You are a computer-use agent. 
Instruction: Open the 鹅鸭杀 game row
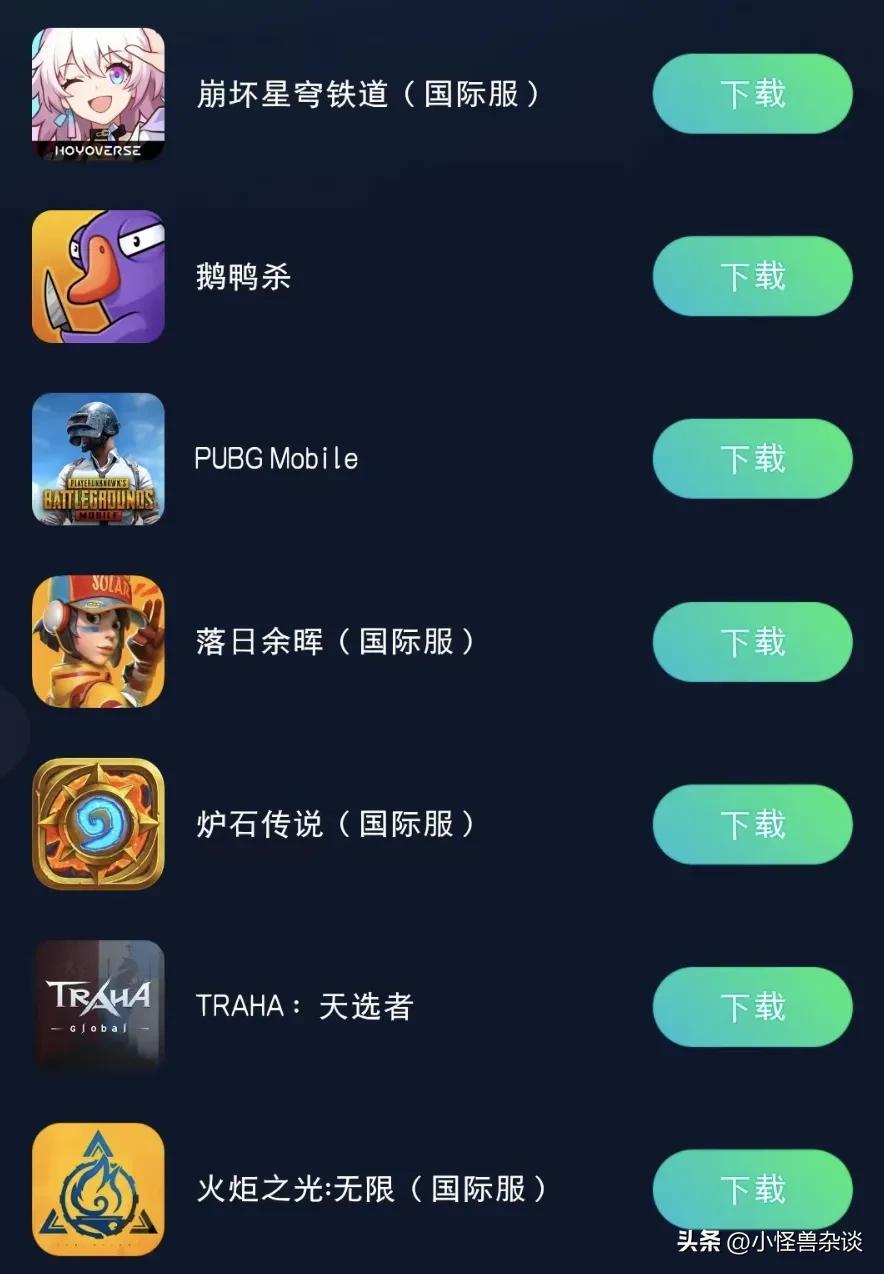243,277
